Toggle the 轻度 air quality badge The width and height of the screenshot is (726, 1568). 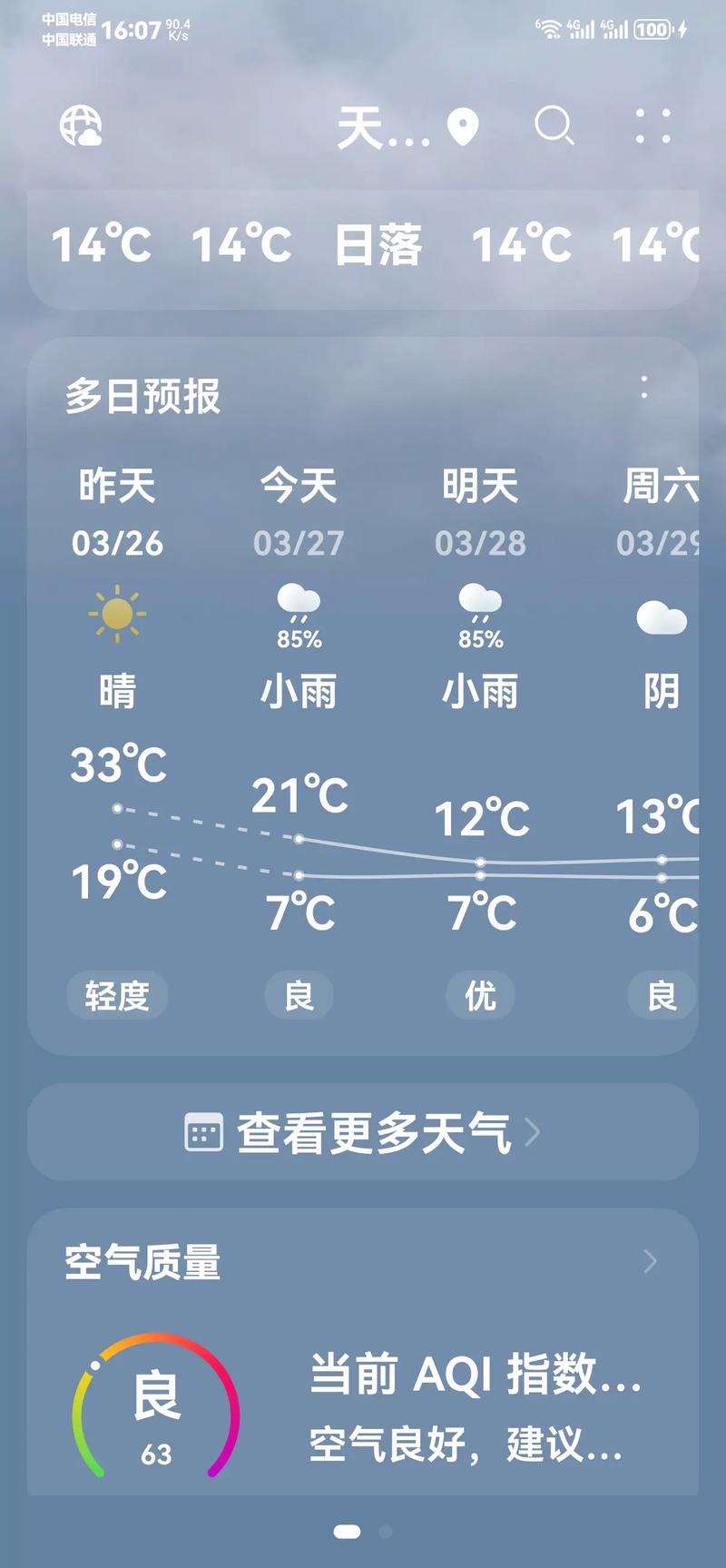117,995
